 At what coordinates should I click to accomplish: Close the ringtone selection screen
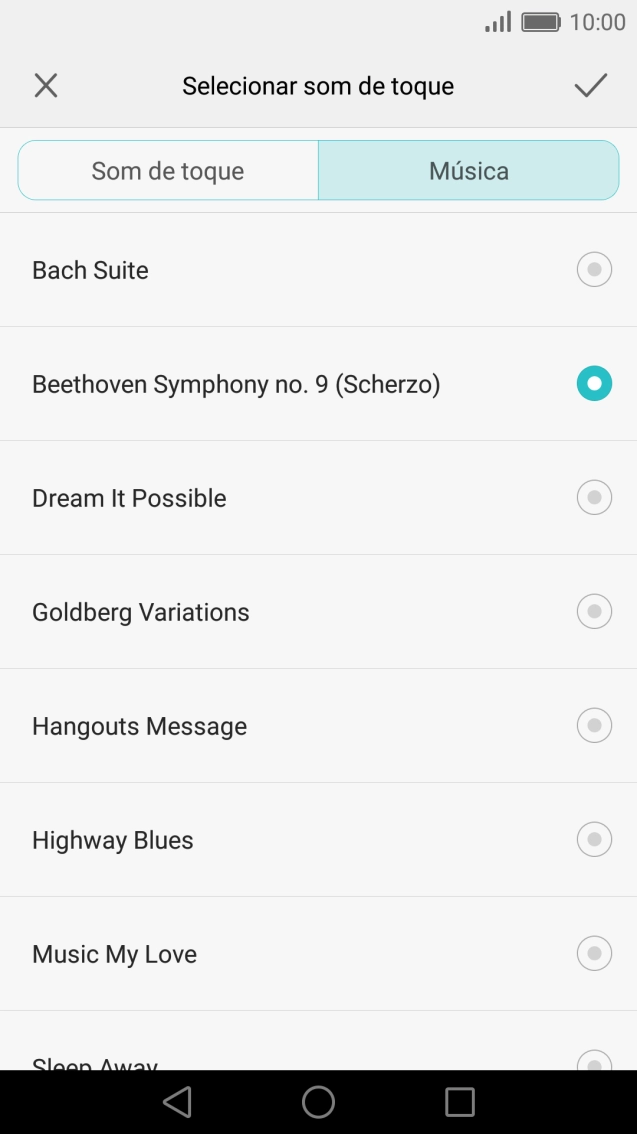click(x=46, y=86)
